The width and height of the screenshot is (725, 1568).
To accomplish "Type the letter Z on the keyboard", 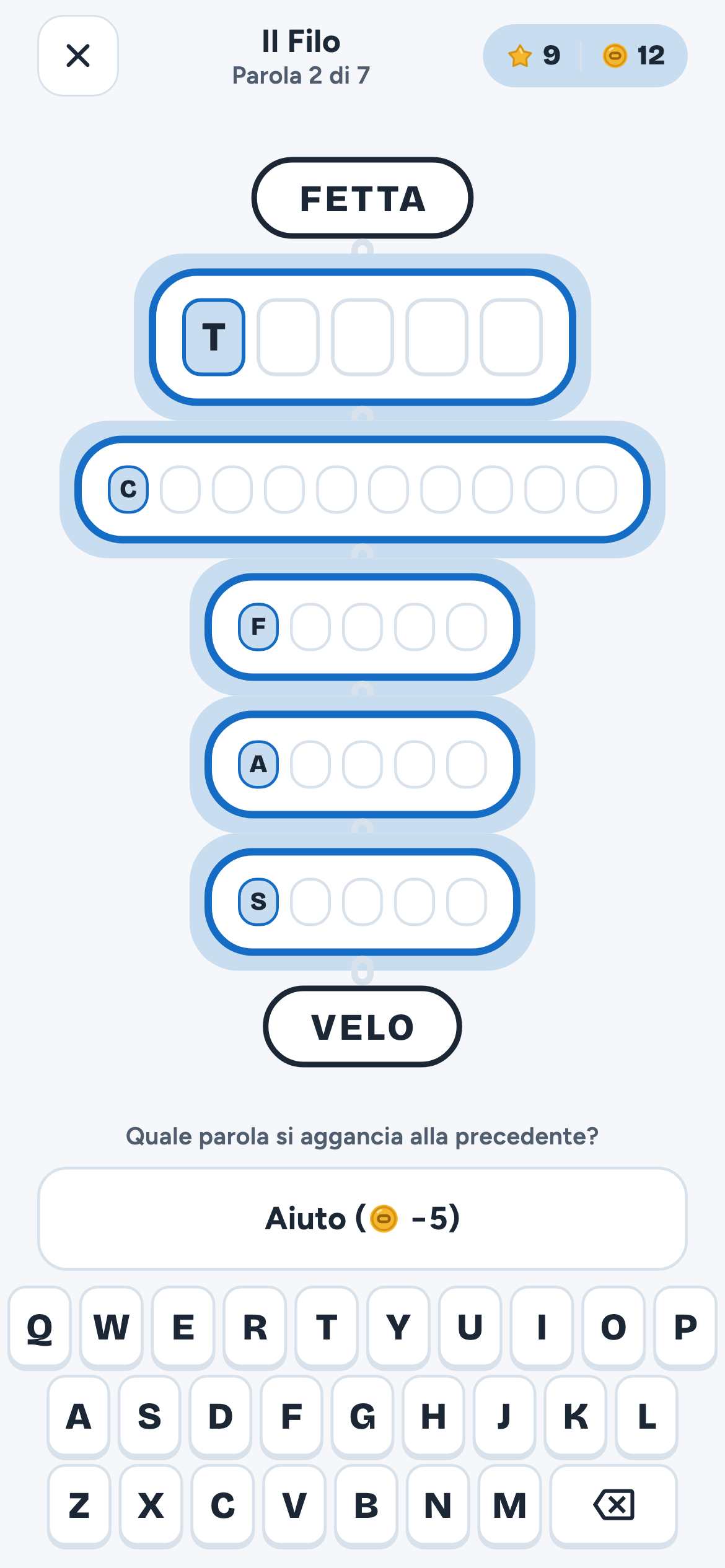I will coord(79,1505).
